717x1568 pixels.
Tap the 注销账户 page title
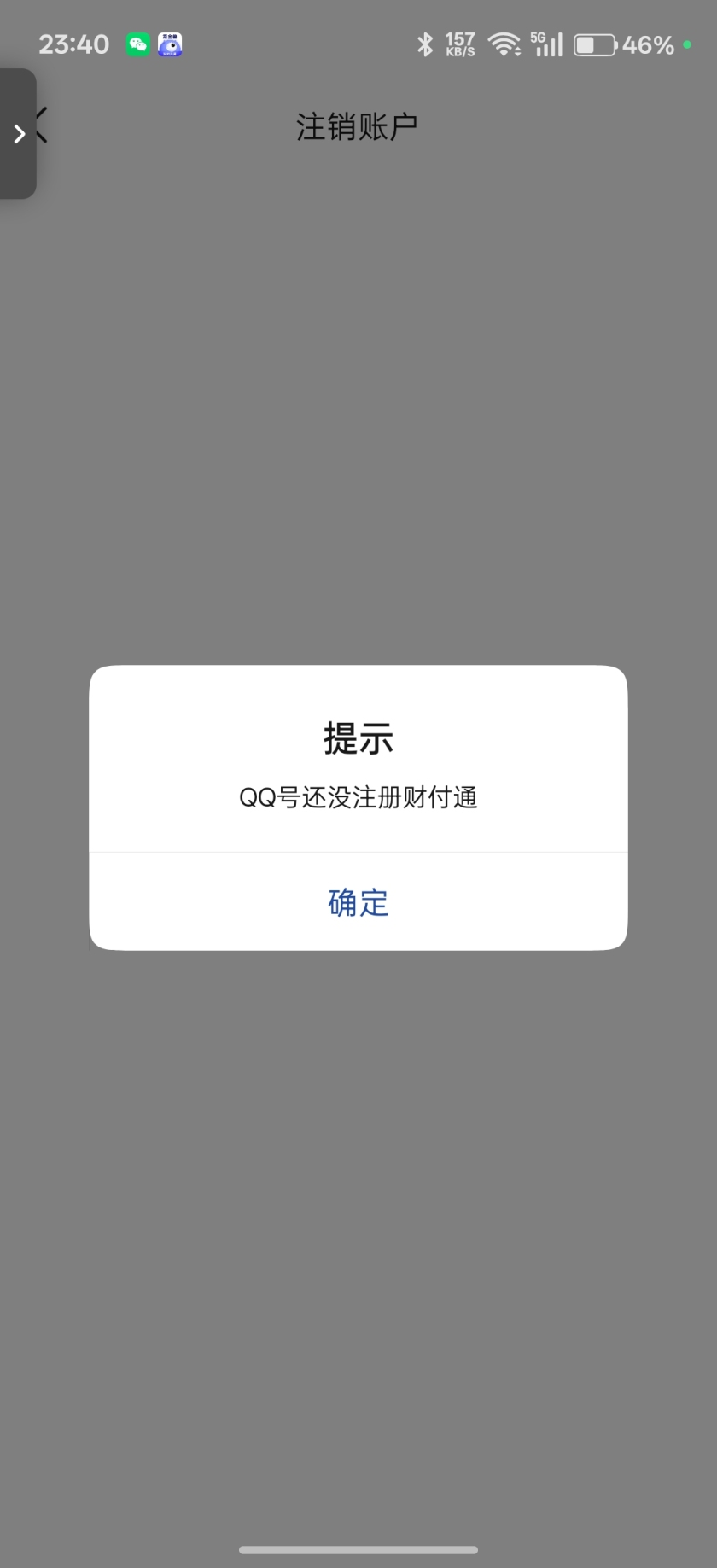coord(358,125)
